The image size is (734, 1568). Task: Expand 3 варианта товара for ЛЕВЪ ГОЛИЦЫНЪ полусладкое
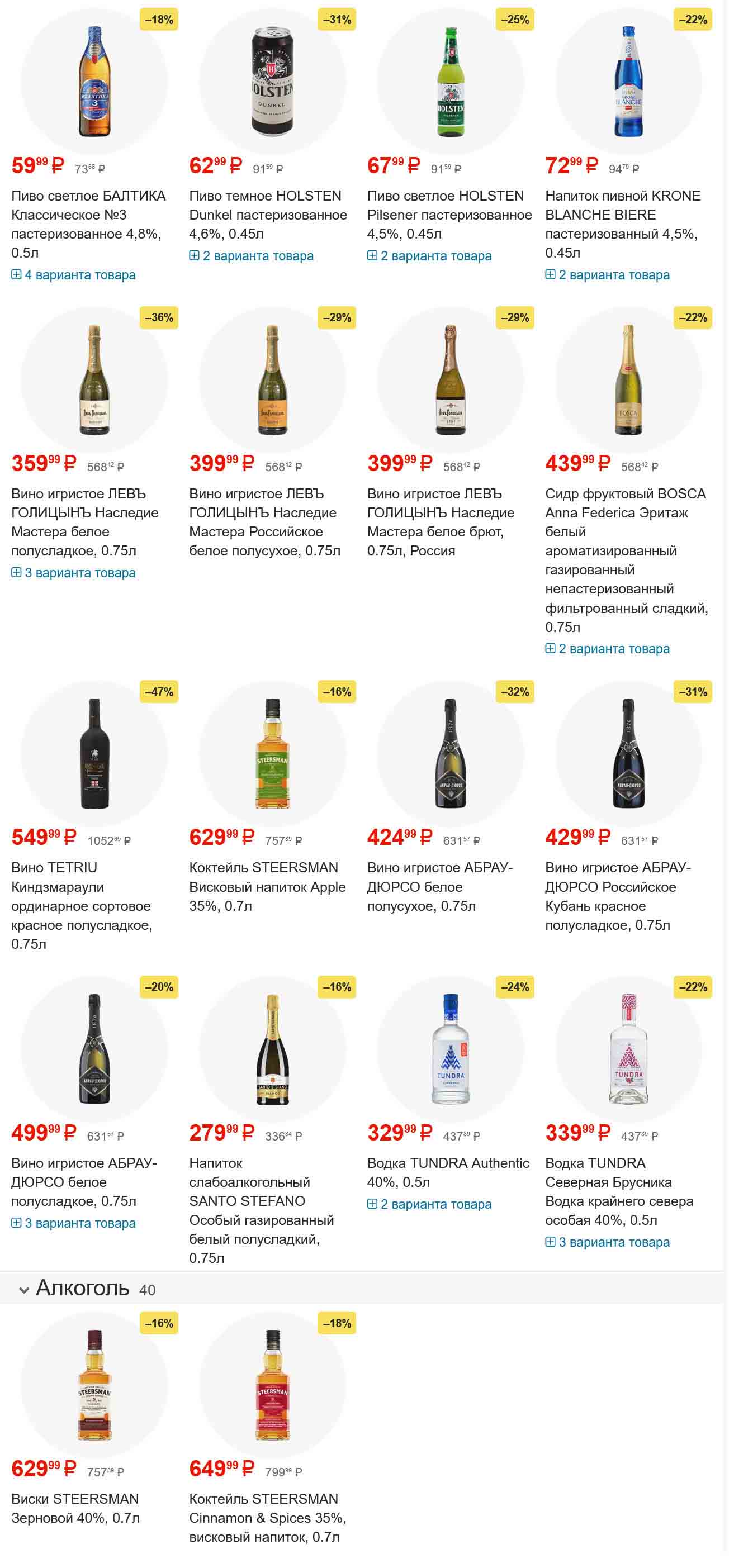click(74, 573)
